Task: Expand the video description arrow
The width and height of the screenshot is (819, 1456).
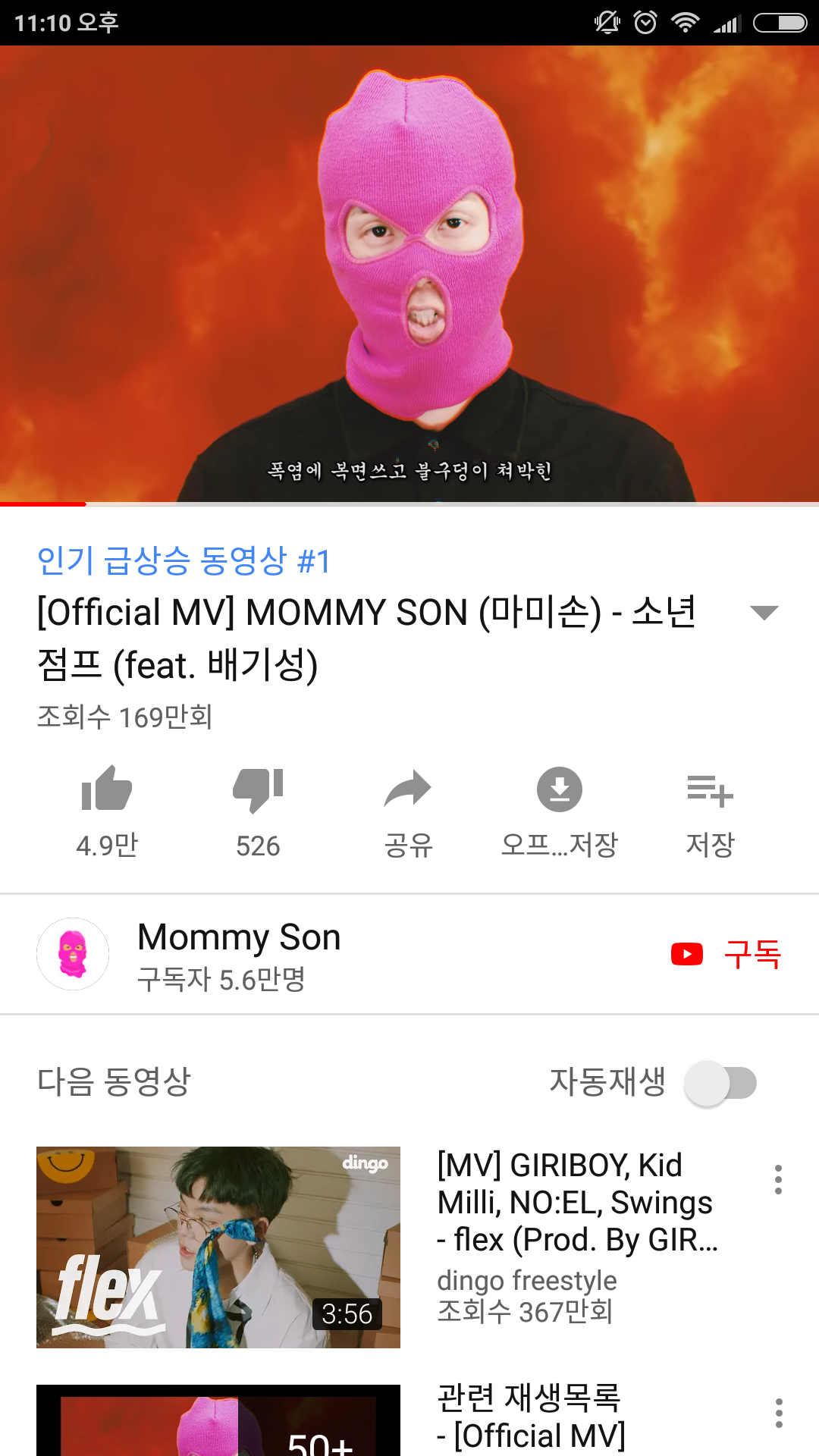Action: click(764, 613)
